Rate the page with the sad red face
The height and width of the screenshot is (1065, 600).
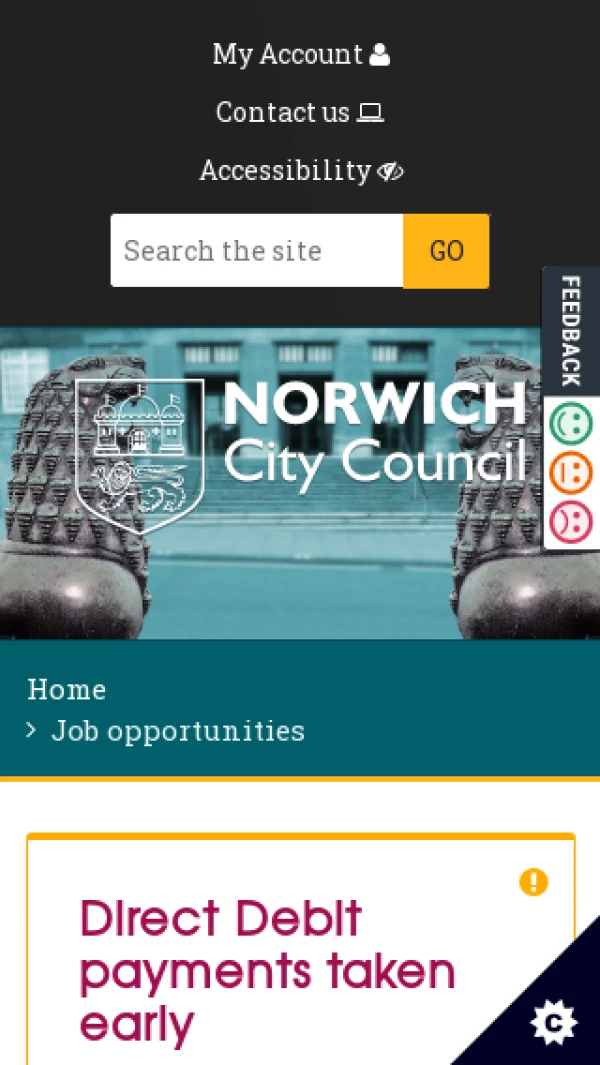point(571,521)
